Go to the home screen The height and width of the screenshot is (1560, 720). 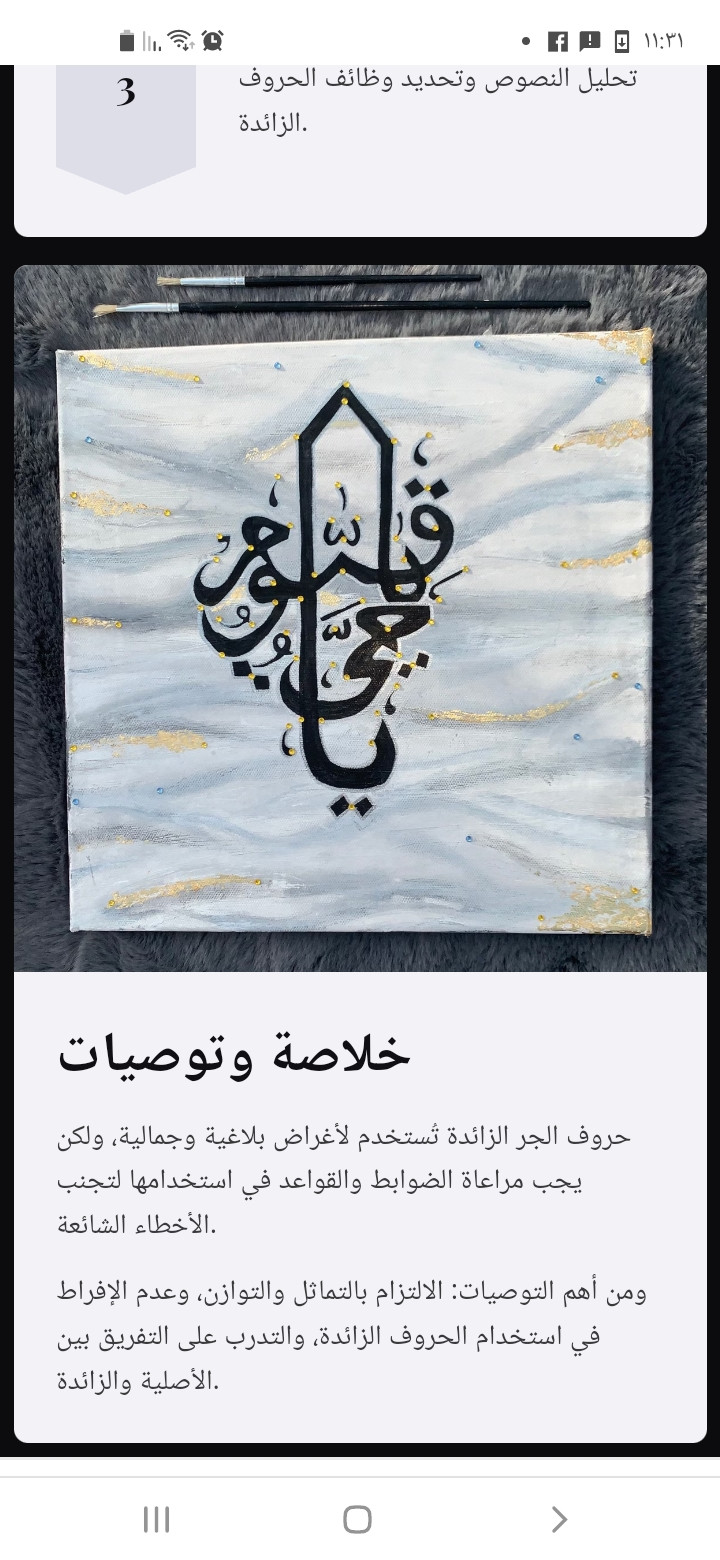[x=357, y=1519]
